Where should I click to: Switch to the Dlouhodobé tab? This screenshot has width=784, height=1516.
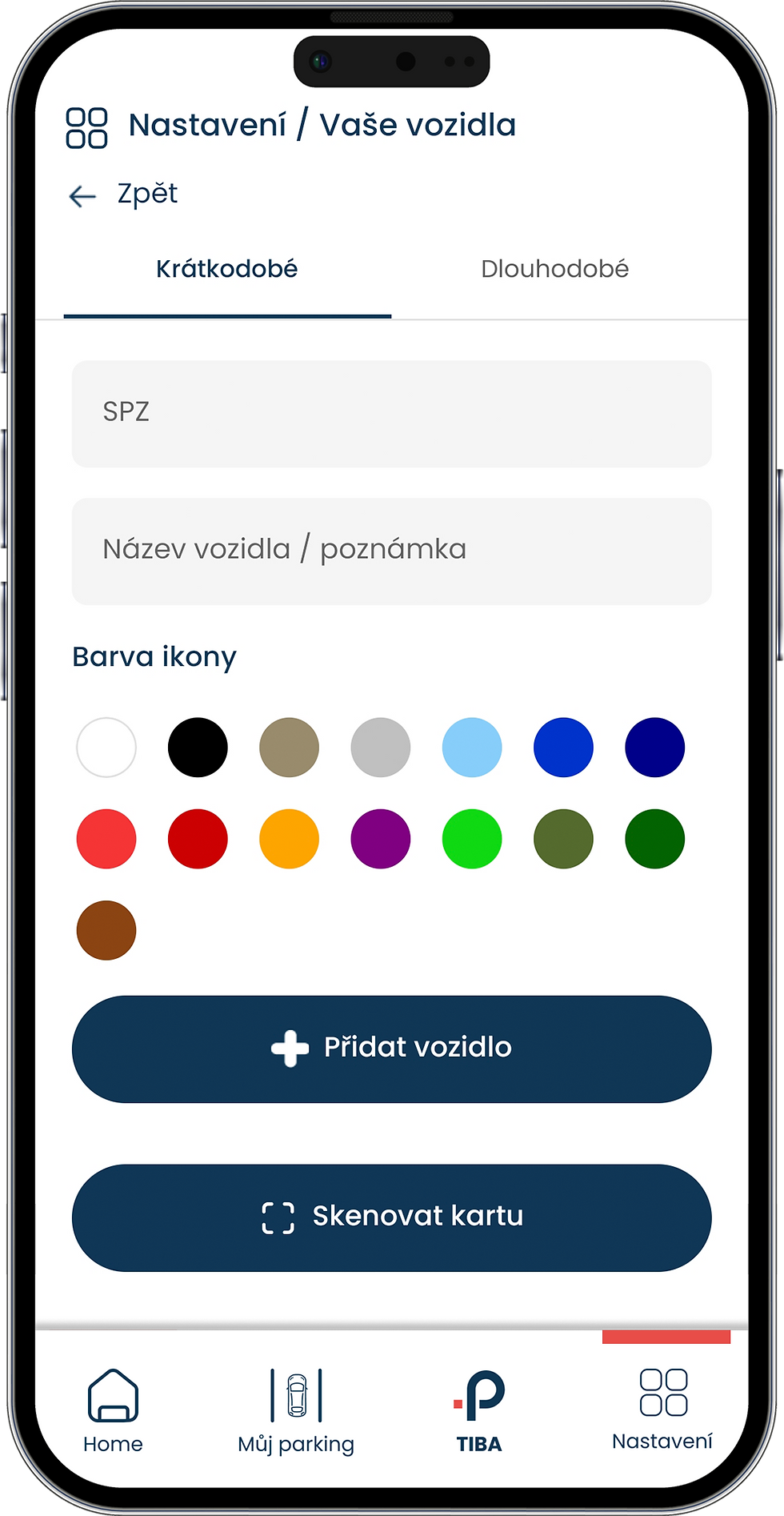(x=554, y=268)
